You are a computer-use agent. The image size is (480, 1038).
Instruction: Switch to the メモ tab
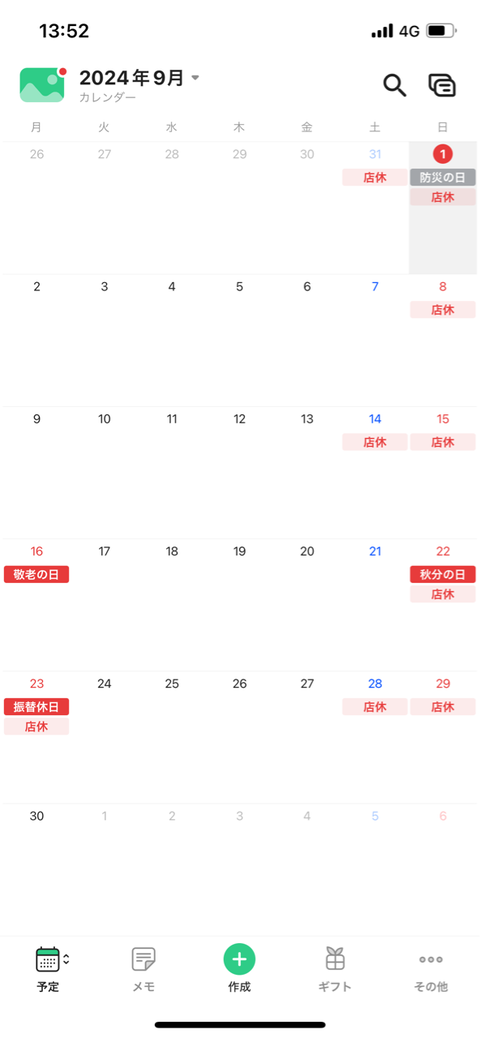(144, 969)
